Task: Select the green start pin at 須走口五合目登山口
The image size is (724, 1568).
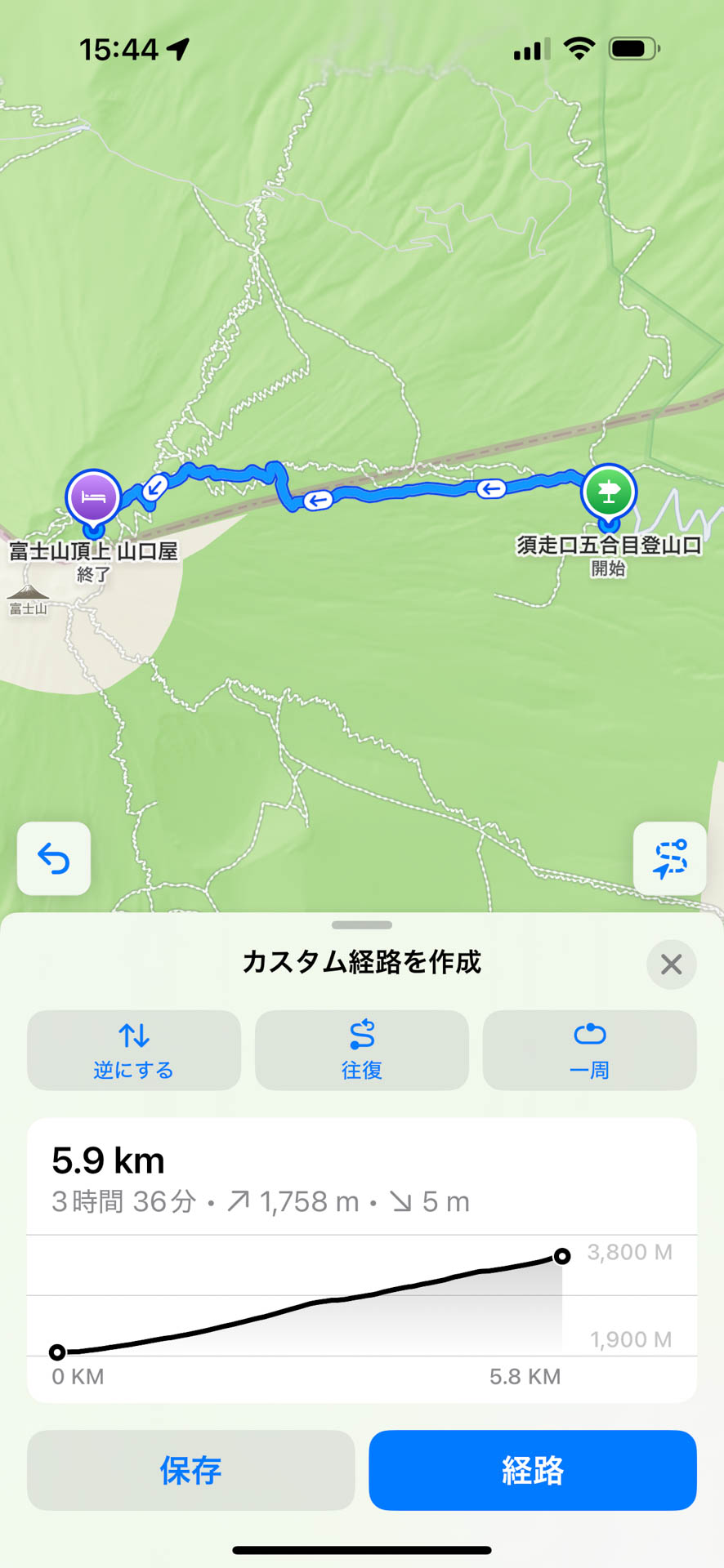Action: click(609, 490)
